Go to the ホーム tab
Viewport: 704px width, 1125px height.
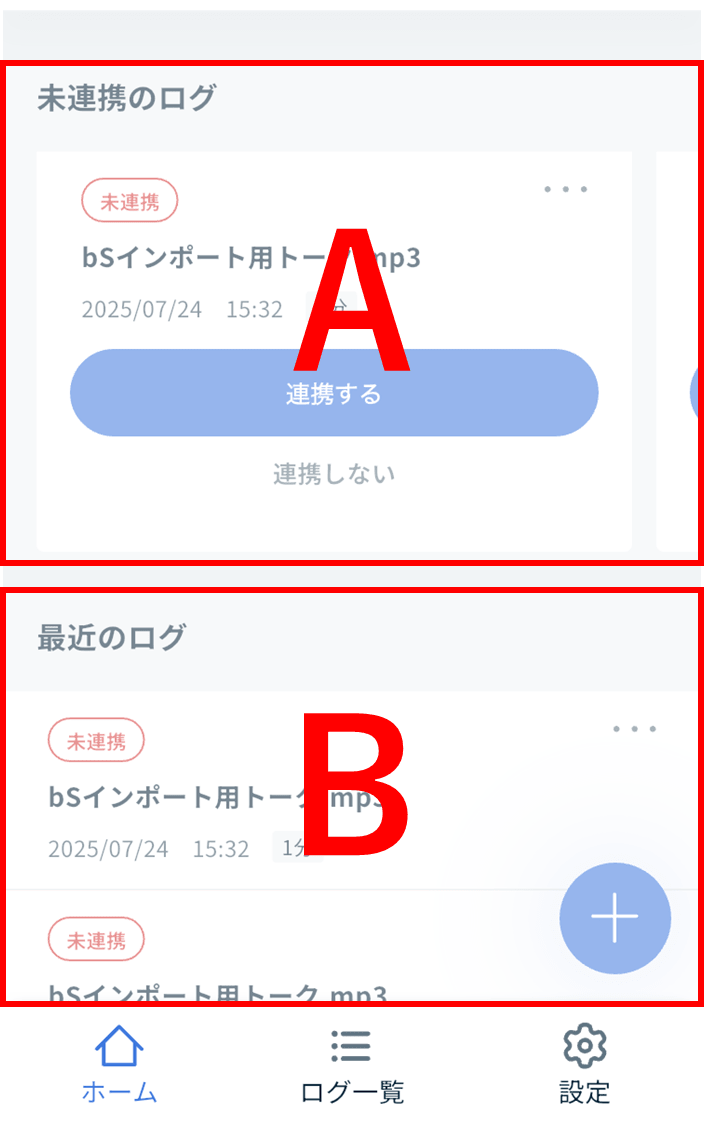coord(119,1064)
